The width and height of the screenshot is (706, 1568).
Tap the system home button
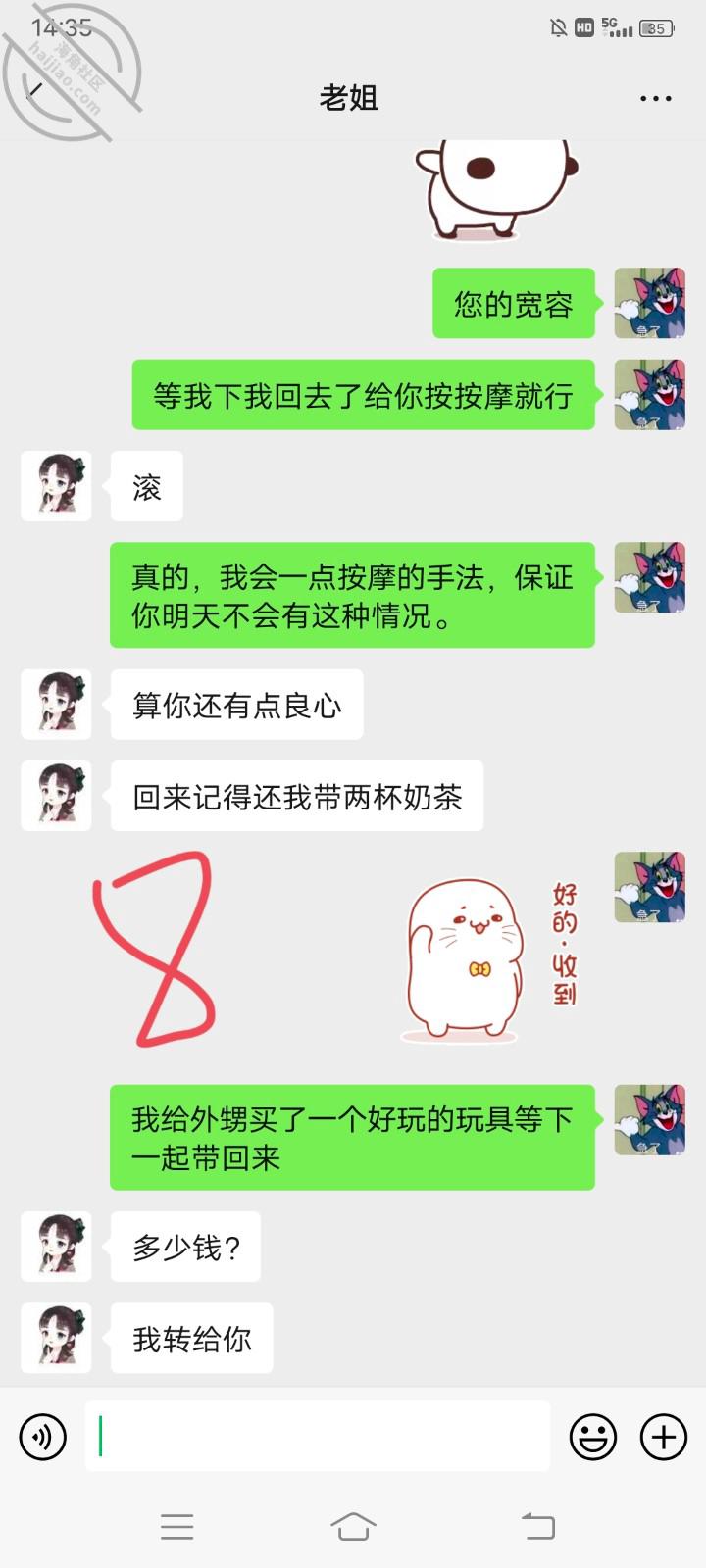point(353,1526)
